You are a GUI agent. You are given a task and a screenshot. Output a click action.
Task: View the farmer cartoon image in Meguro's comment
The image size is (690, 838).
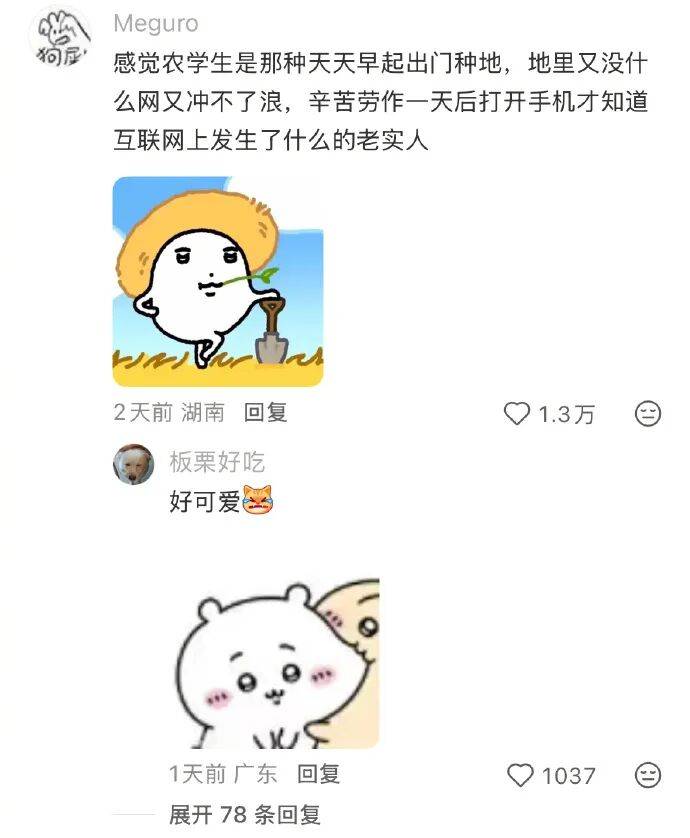pyautogui.click(x=218, y=282)
